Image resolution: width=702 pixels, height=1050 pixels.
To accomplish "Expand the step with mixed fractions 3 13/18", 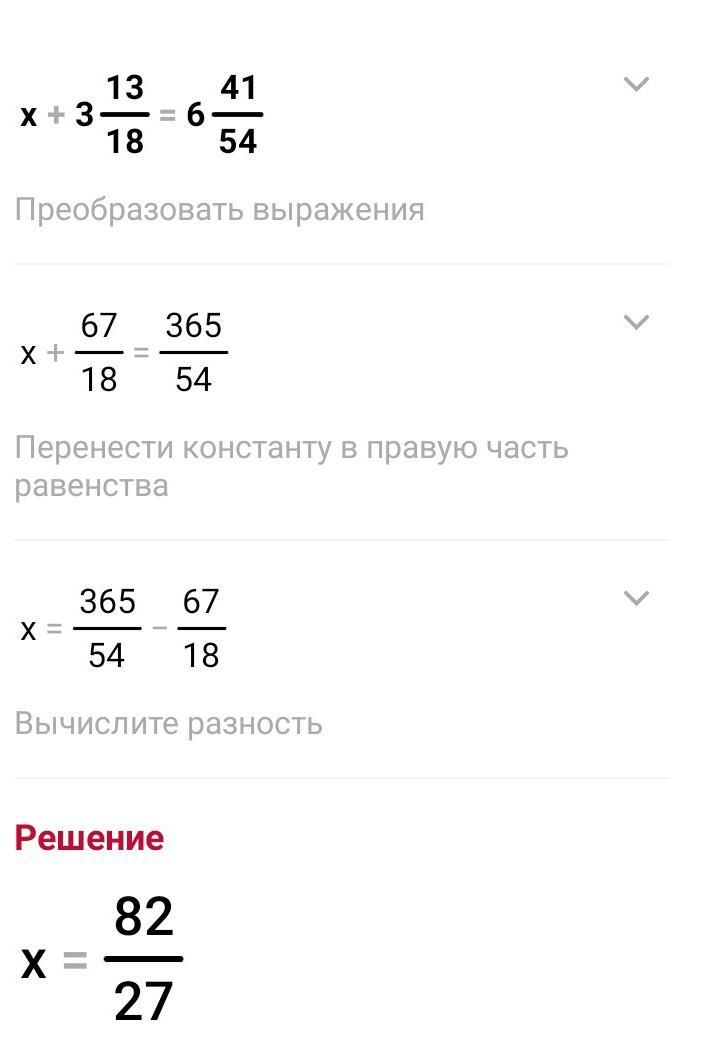I will pyautogui.click(x=636, y=85).
